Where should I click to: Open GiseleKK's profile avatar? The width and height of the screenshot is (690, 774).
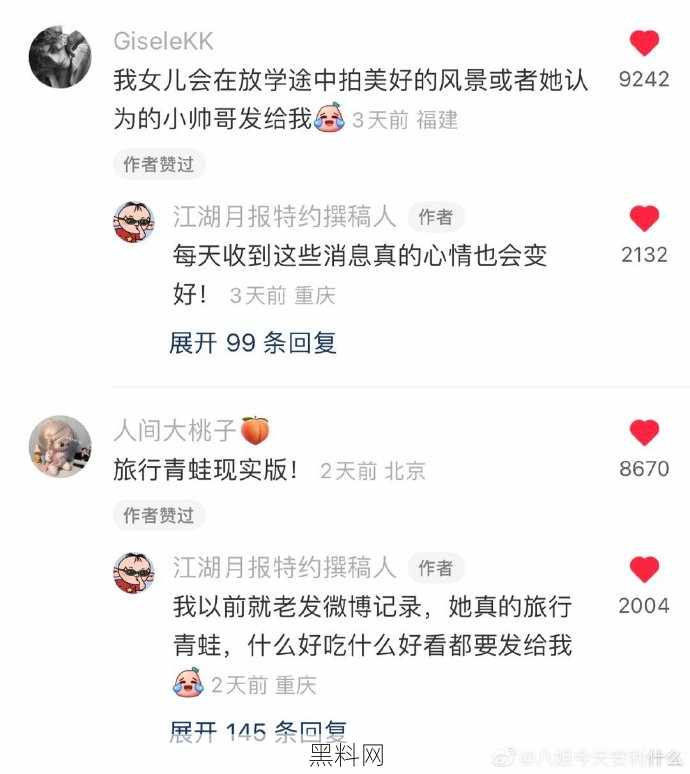point(60,57)
